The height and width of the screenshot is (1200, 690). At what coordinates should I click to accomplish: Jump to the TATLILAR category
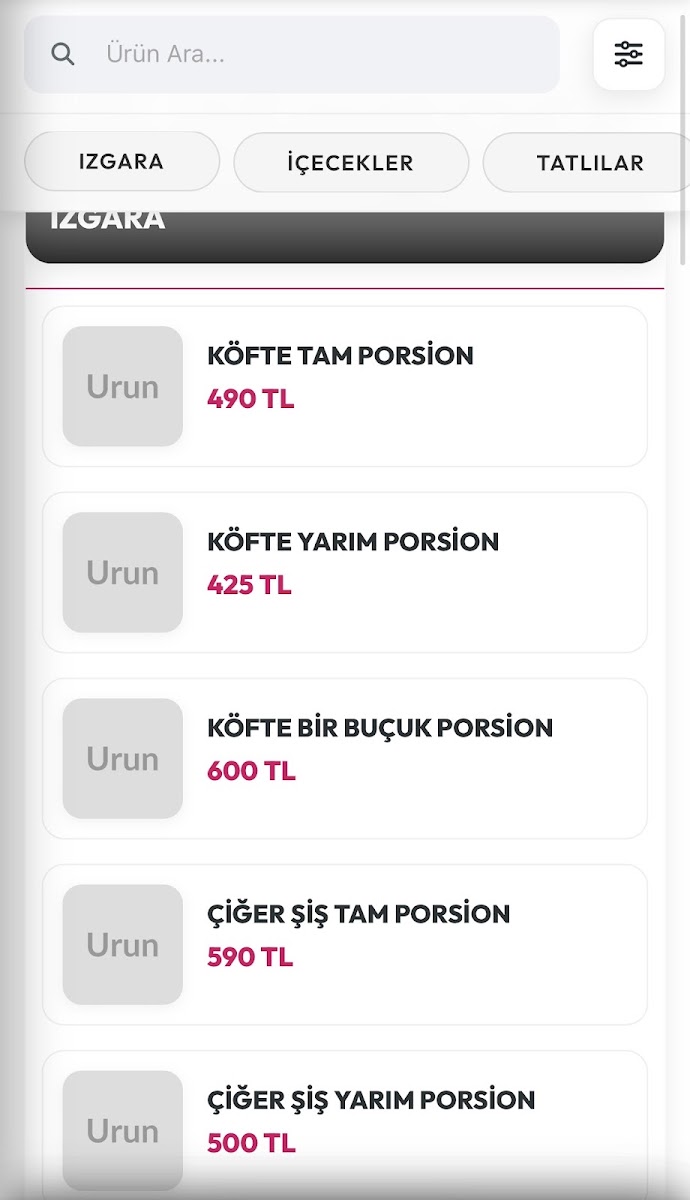(x=588, y=163)
